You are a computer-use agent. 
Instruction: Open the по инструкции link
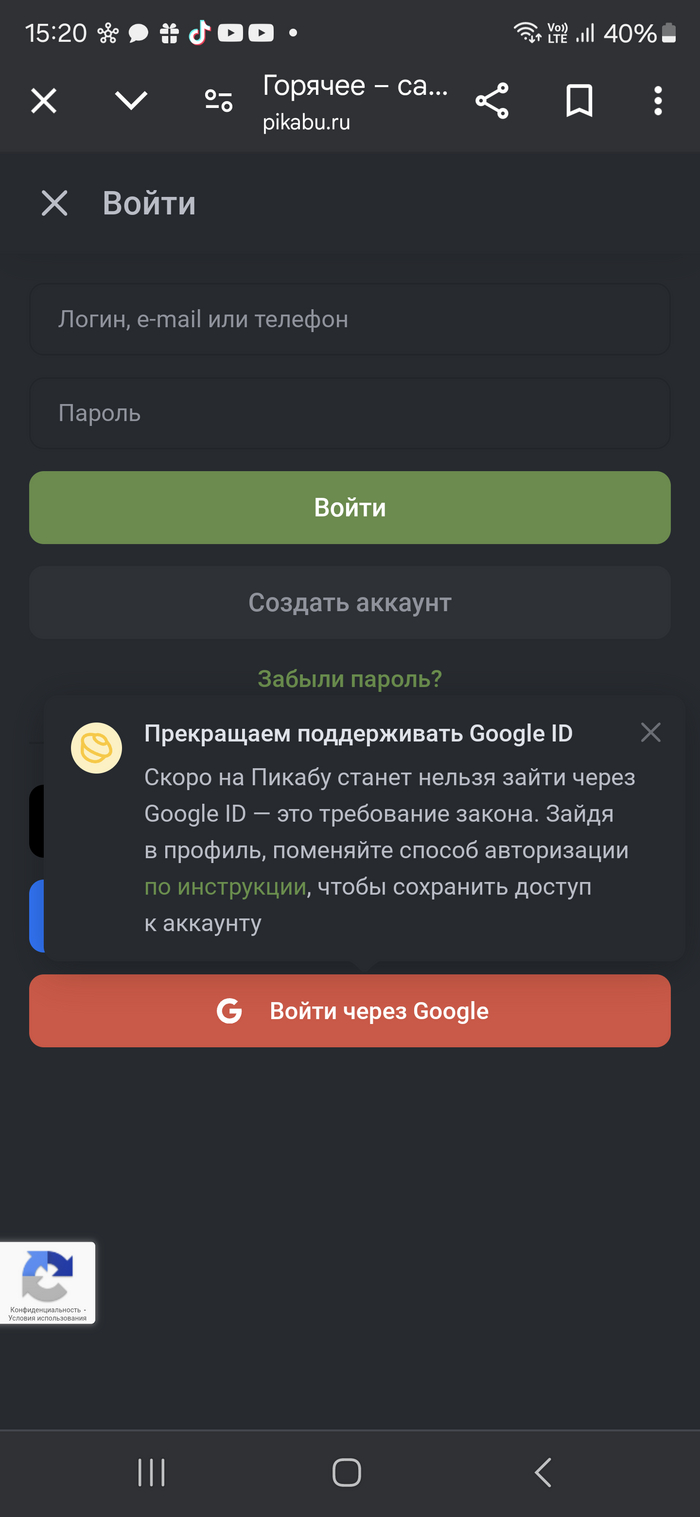click(225, 887)
